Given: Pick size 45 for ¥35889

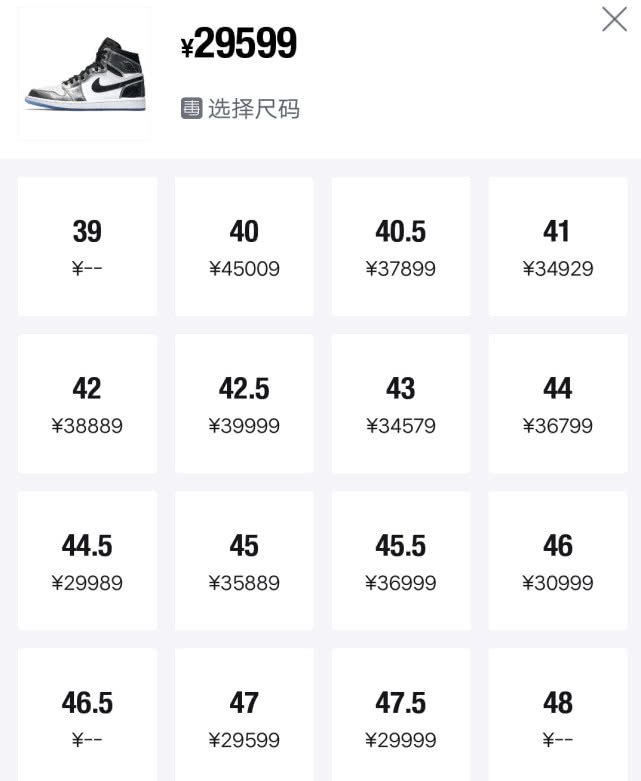Looking at the screenshot, I should [x=244, y=561].
